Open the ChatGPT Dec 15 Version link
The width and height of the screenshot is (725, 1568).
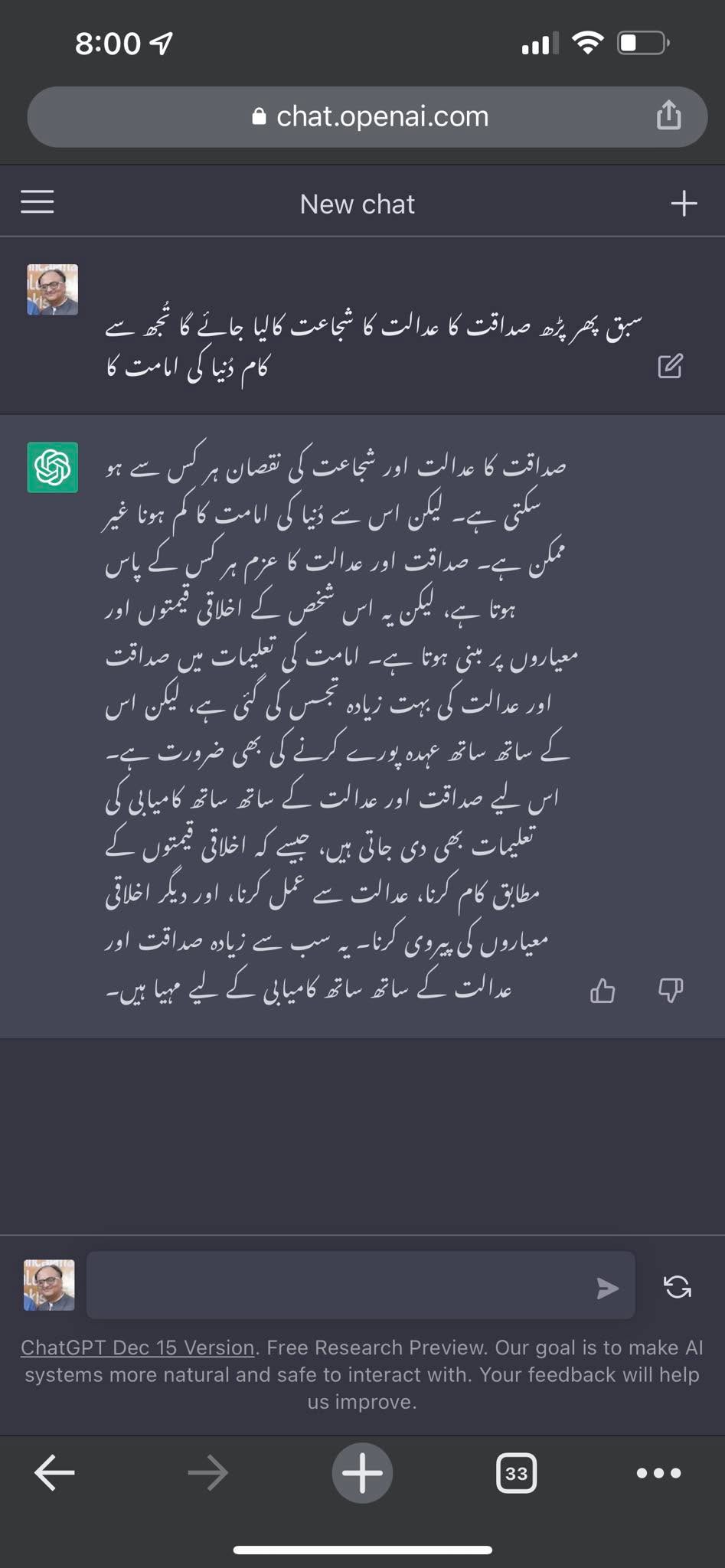pos(137,1347)
